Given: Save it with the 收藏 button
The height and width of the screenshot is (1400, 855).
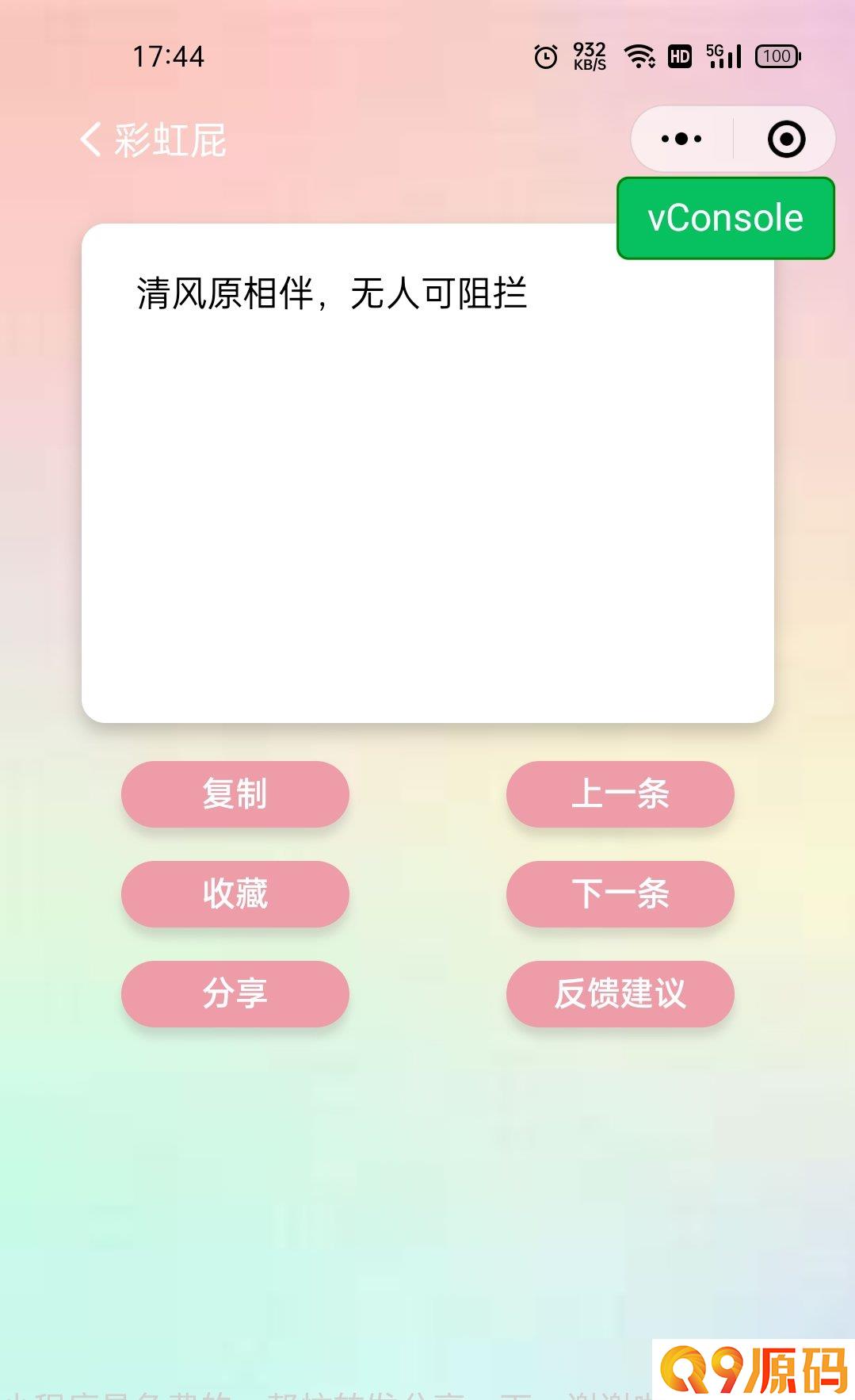Looking at the screenshot, I should pyautogui.click(x=235, y=894).
